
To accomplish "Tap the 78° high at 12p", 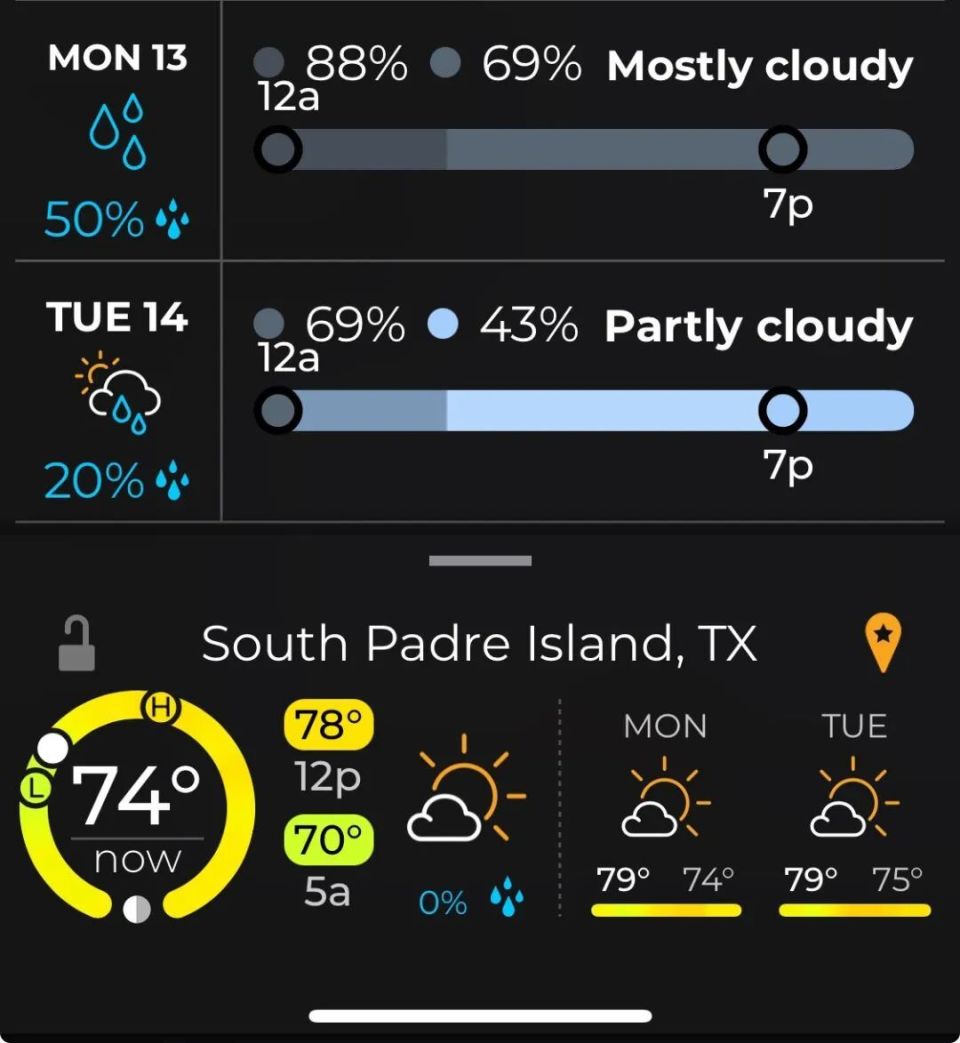I will tap(329, 727).
